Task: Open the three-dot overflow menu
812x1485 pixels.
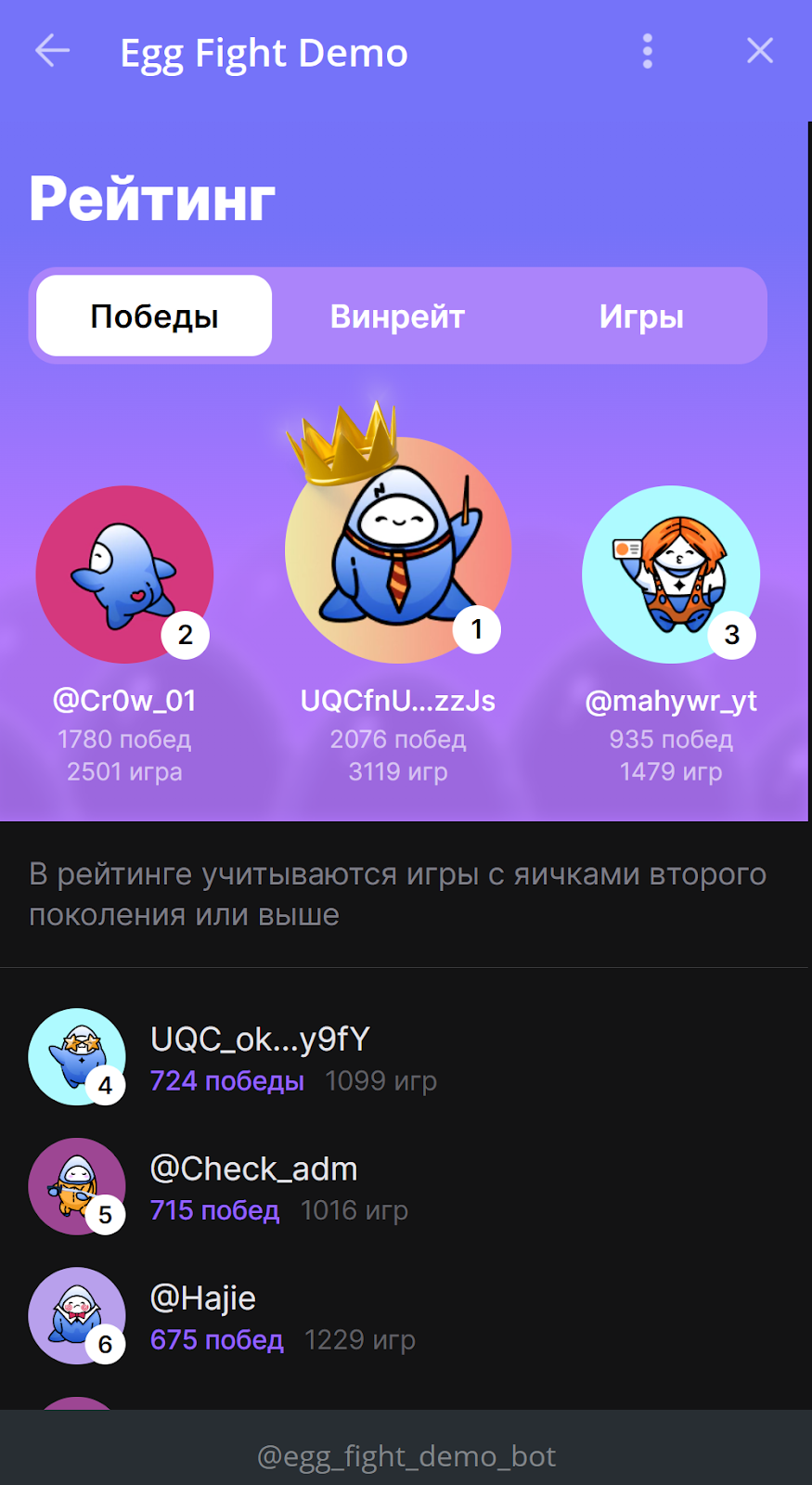Action: point(647,51)
